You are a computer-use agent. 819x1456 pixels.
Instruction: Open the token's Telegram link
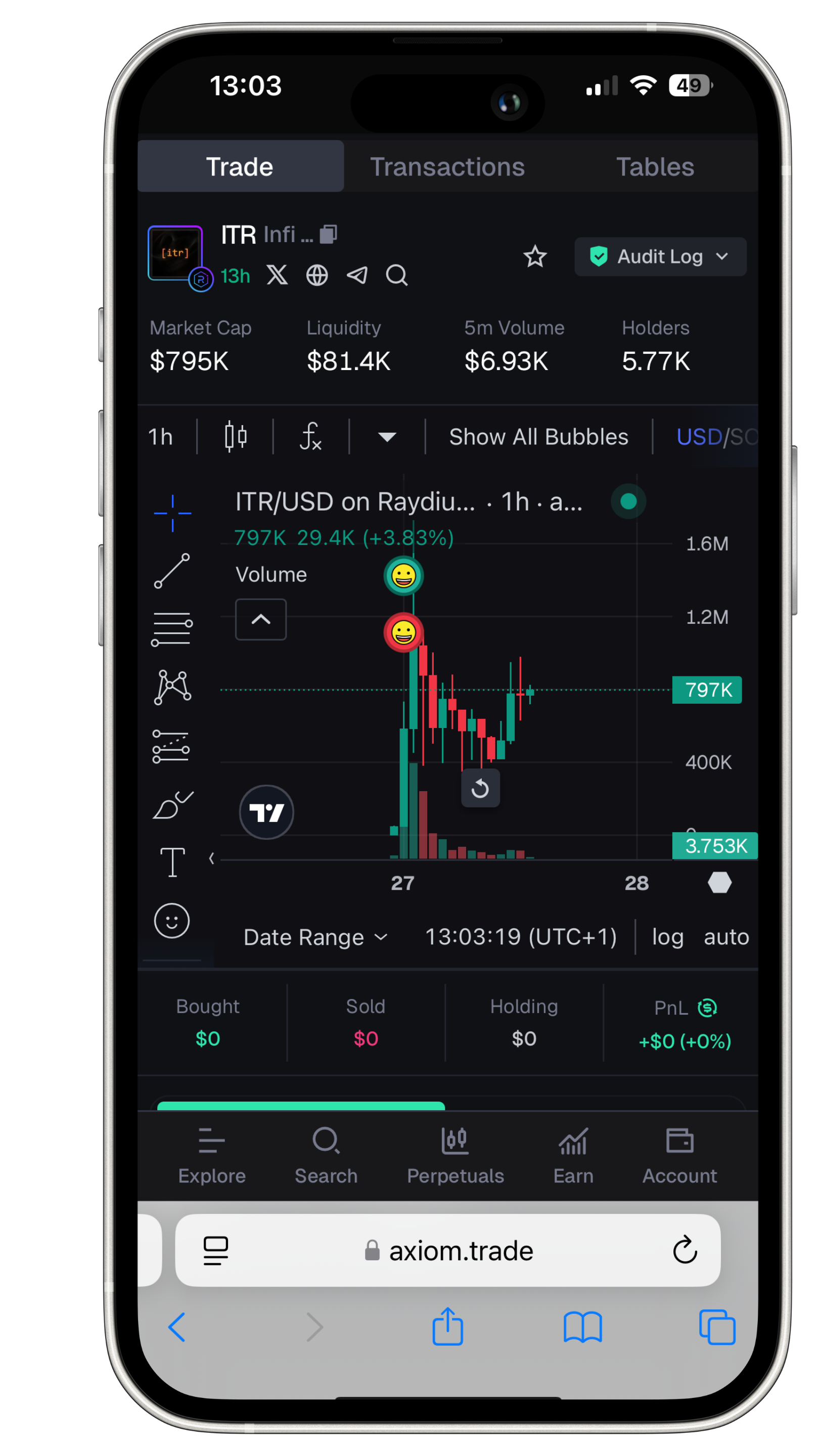pyautogui.click(x=356, y=275)
